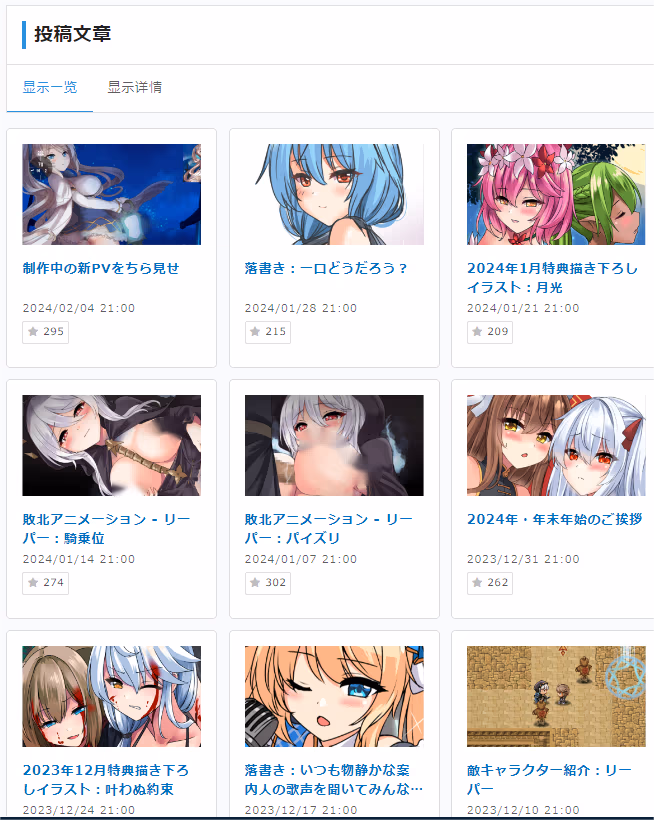Tap the star button showing 302

268,582
